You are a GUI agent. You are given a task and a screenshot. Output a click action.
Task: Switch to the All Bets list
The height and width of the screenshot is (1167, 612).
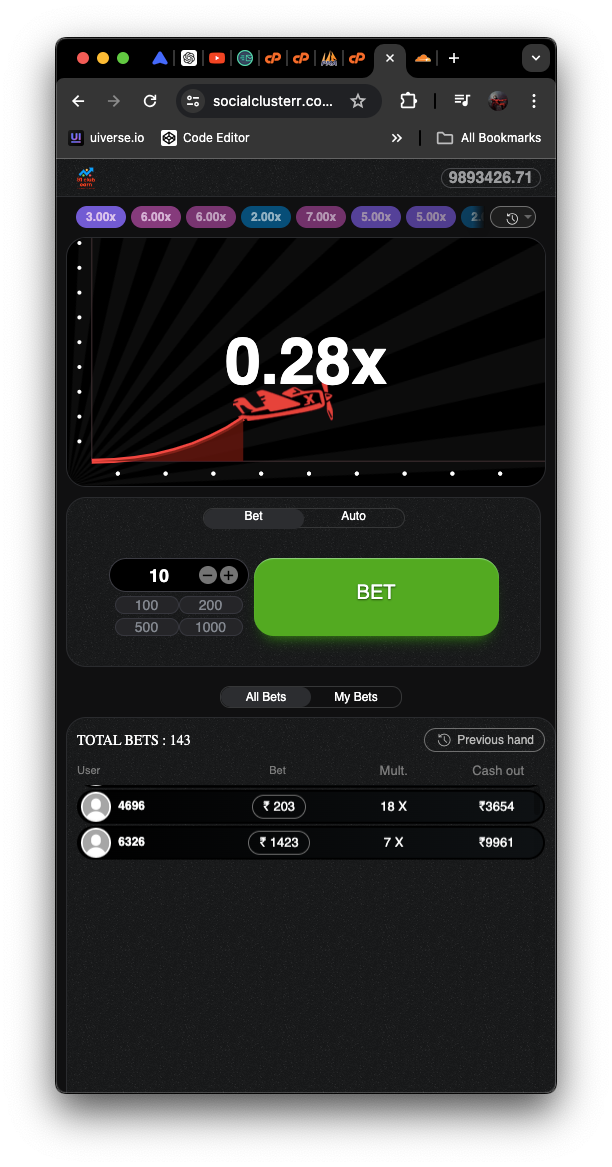266,697
